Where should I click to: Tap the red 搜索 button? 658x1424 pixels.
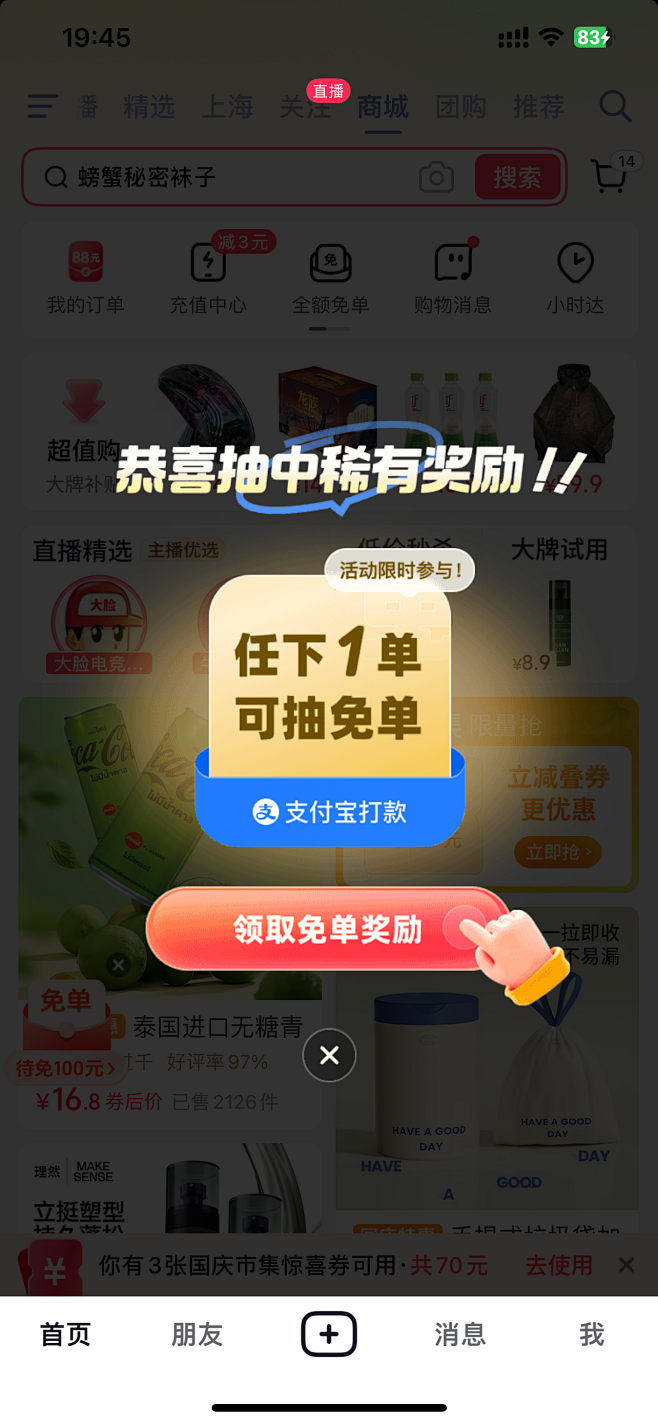[x=517, y=178]
